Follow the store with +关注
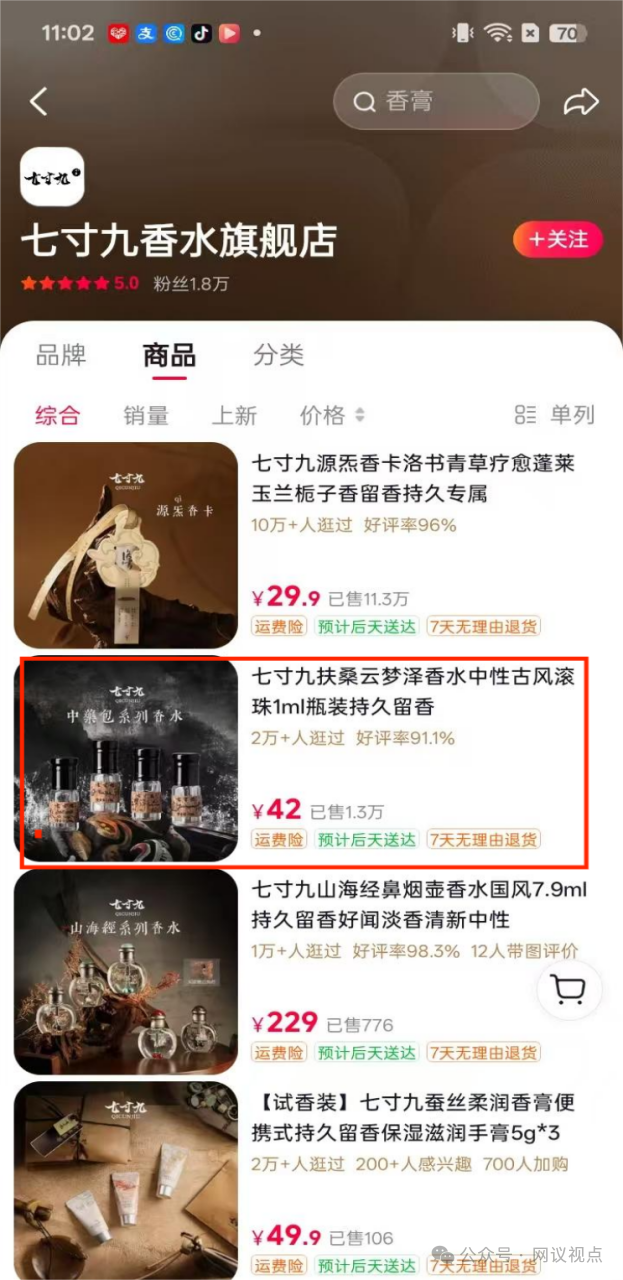The width and height of the screenshot is (623, 1280). point(558,240)
